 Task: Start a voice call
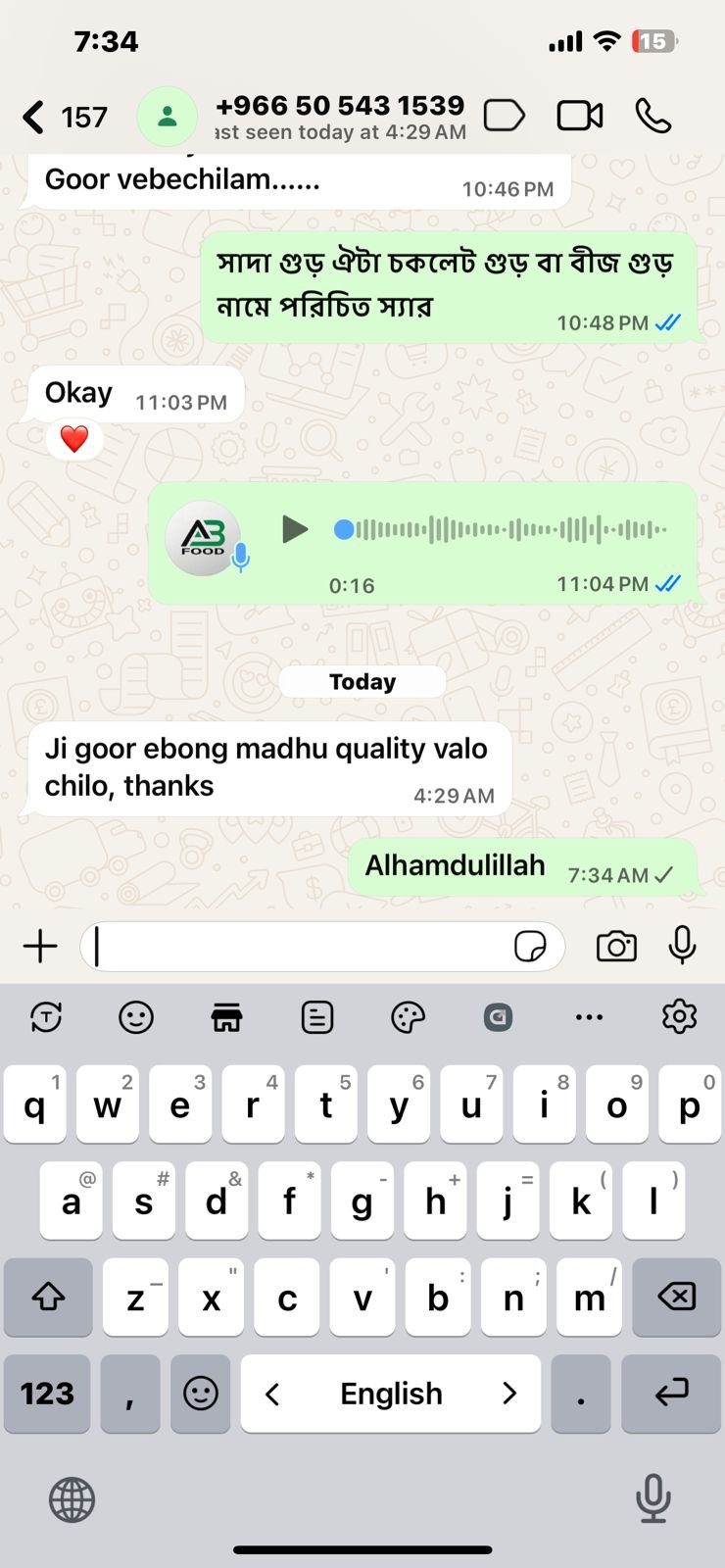(653, 116)
